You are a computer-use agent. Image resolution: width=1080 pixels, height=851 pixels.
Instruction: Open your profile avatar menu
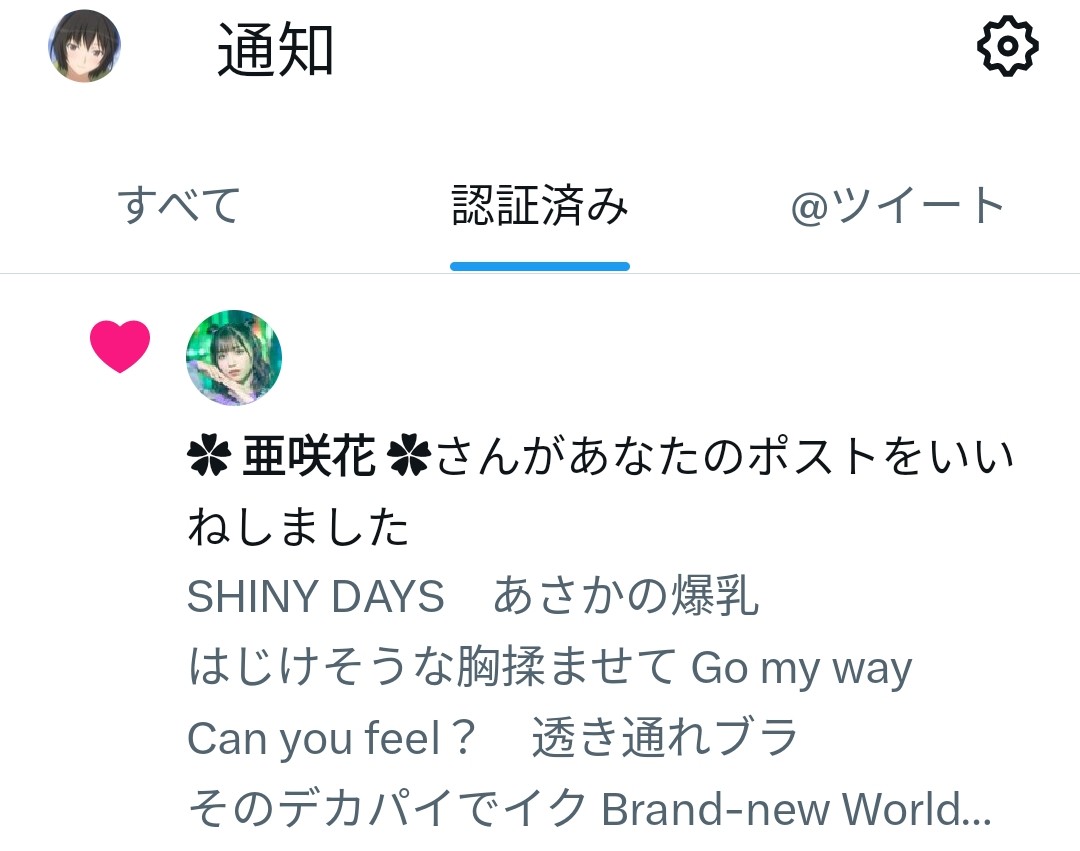84,46
